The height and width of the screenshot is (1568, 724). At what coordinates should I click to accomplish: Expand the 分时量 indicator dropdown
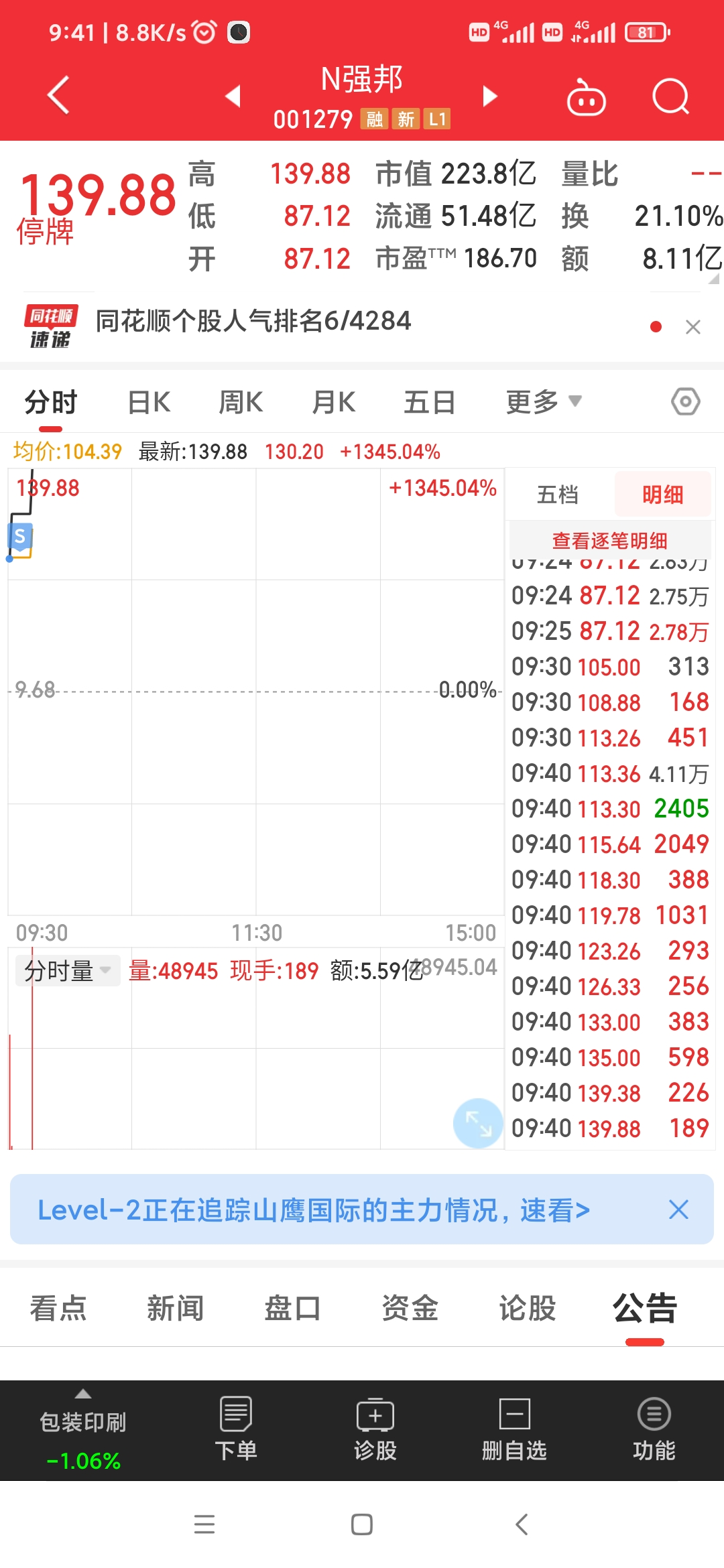(x=67, y=970)
